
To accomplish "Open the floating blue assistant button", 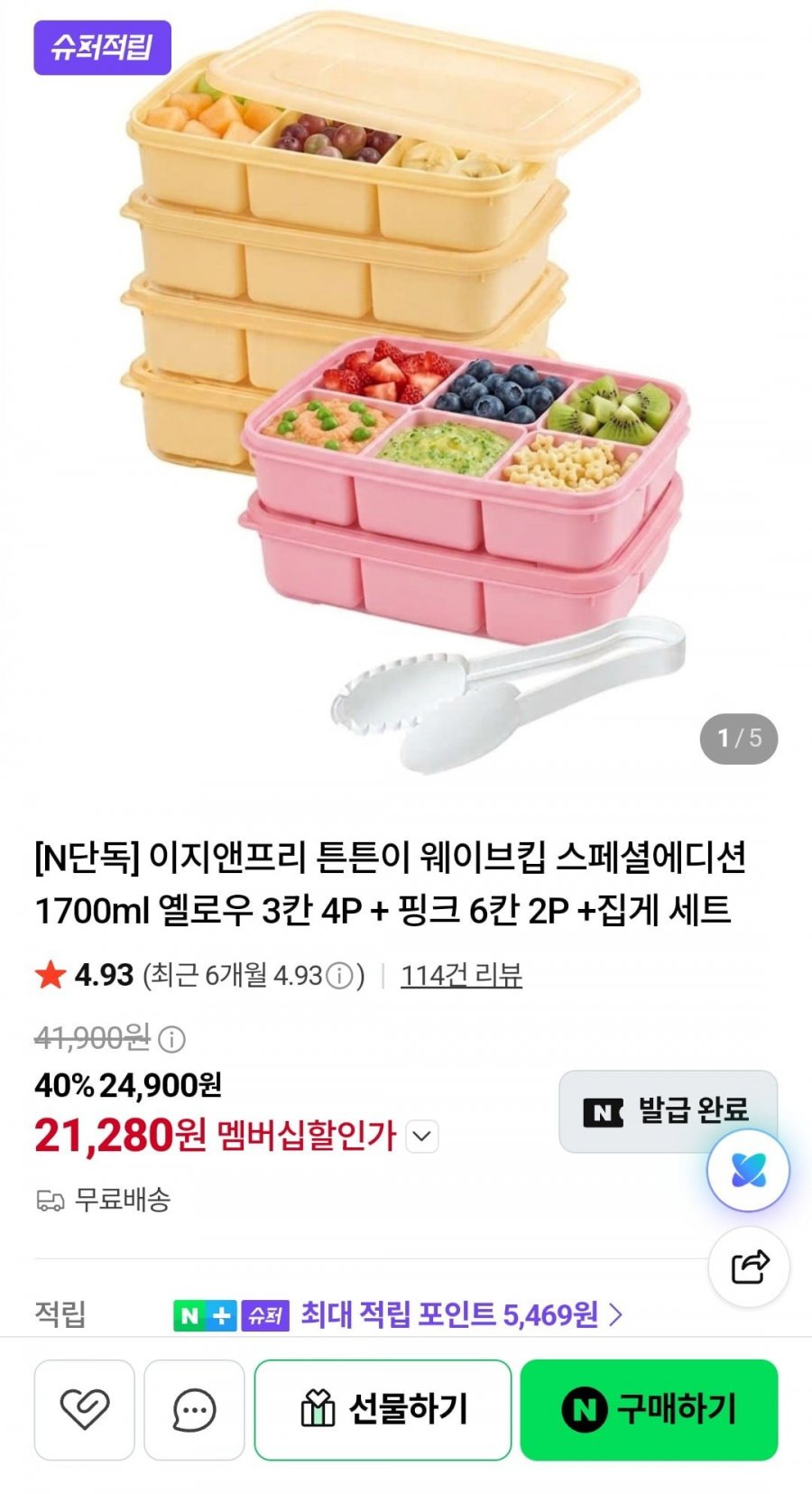I will (748, 1170).
